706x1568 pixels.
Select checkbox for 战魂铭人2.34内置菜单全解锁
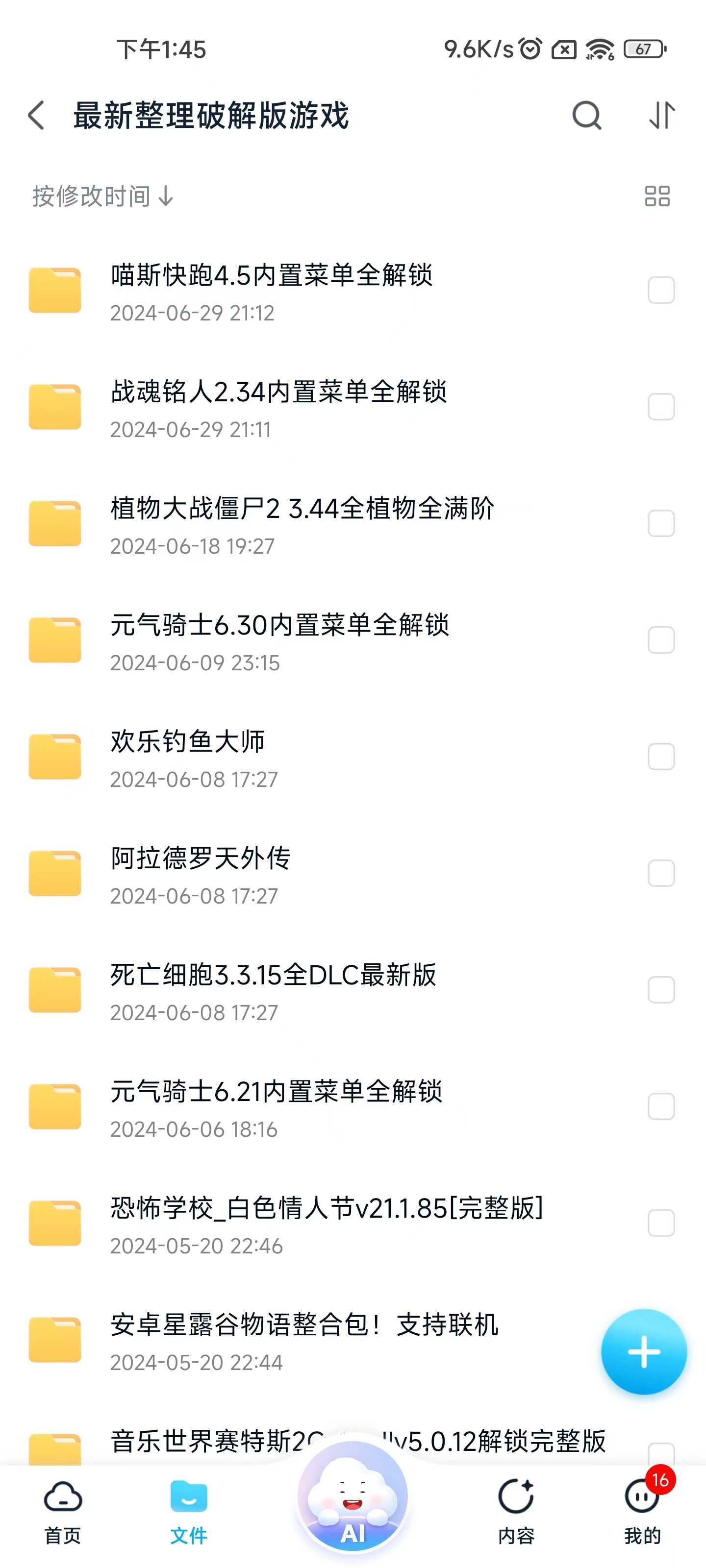coord(661,407)
